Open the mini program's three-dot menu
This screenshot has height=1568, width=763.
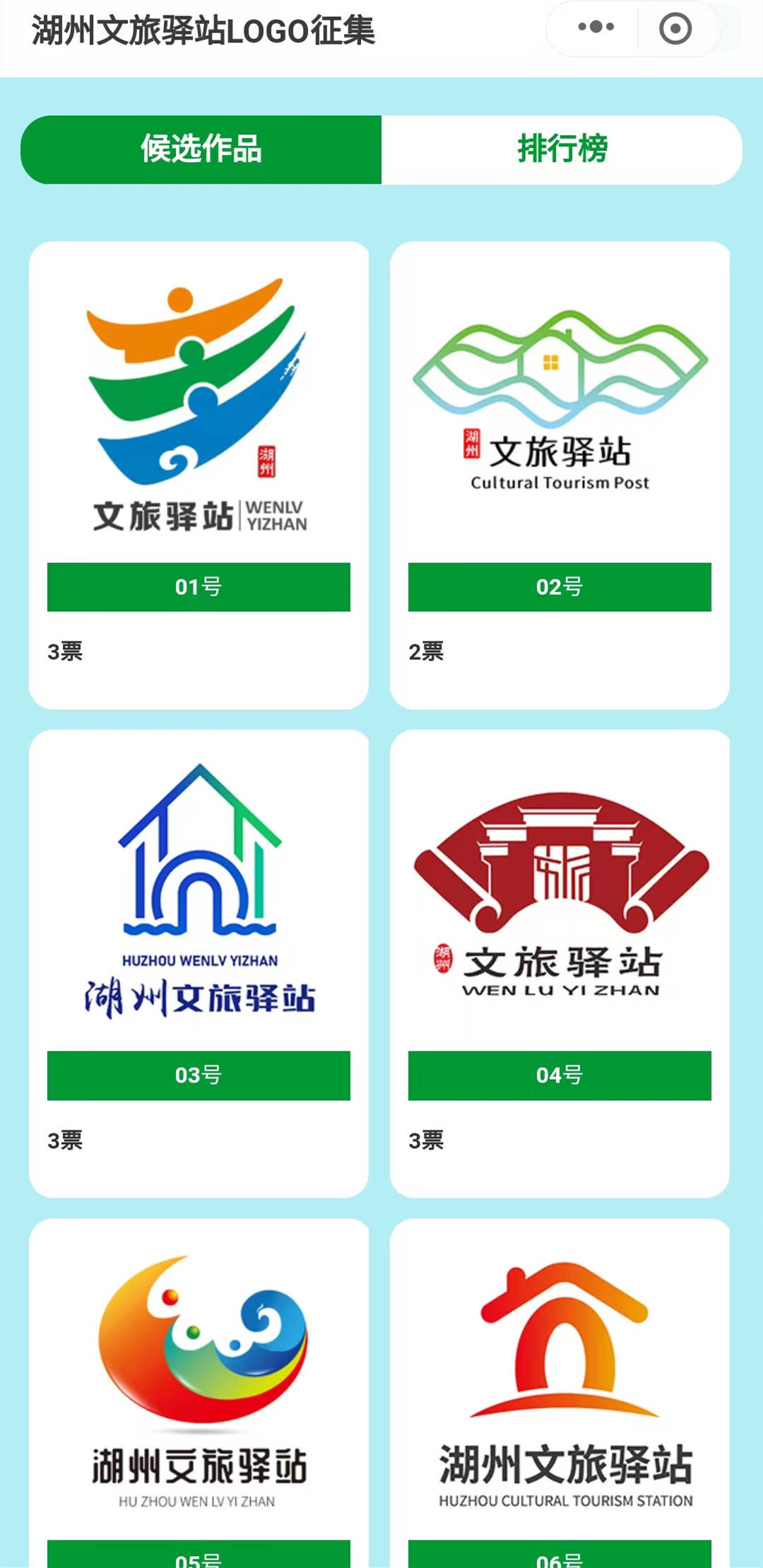pos(596,28)
